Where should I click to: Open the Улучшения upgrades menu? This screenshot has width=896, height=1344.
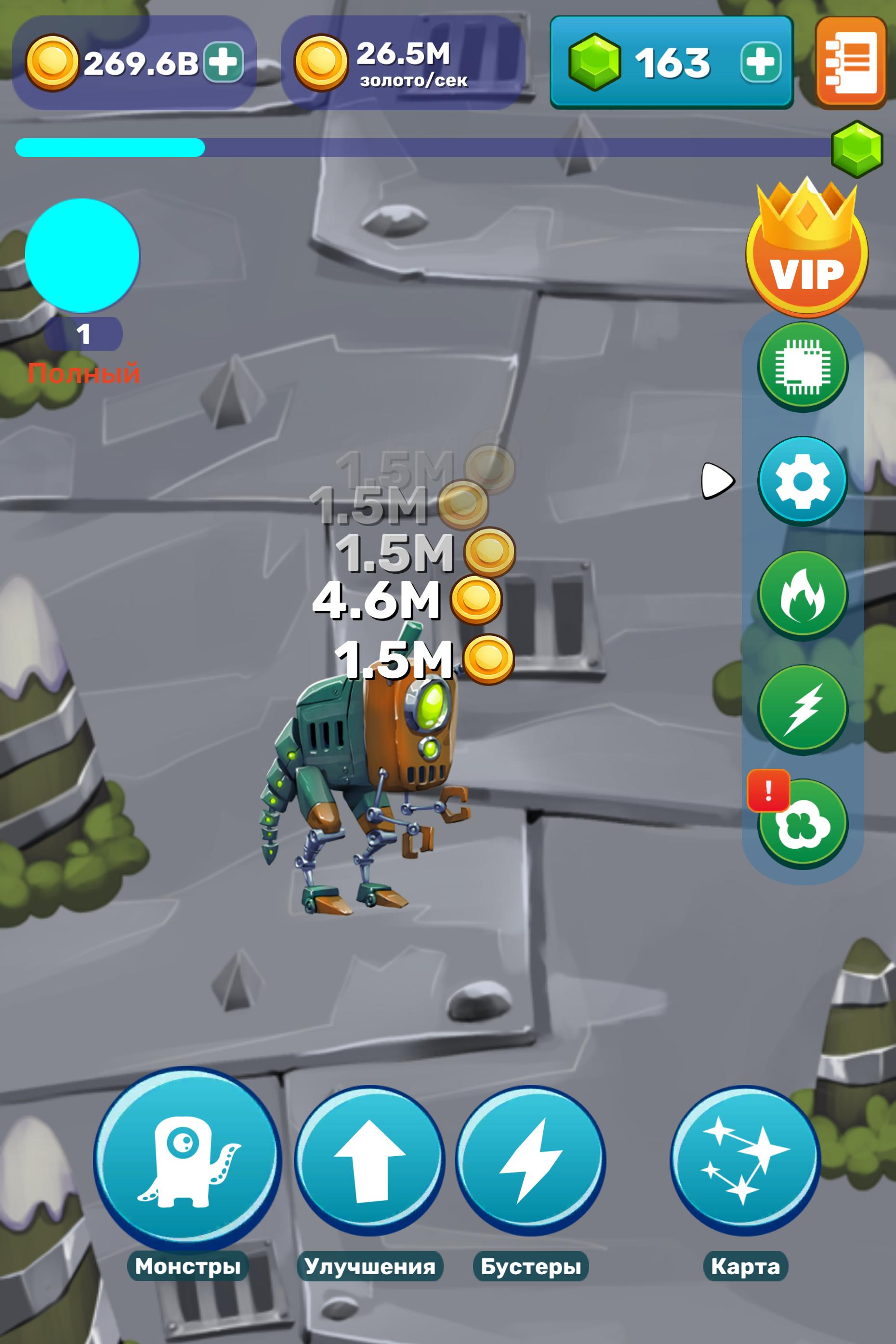pyautogui.click(x=369, y=1161)
